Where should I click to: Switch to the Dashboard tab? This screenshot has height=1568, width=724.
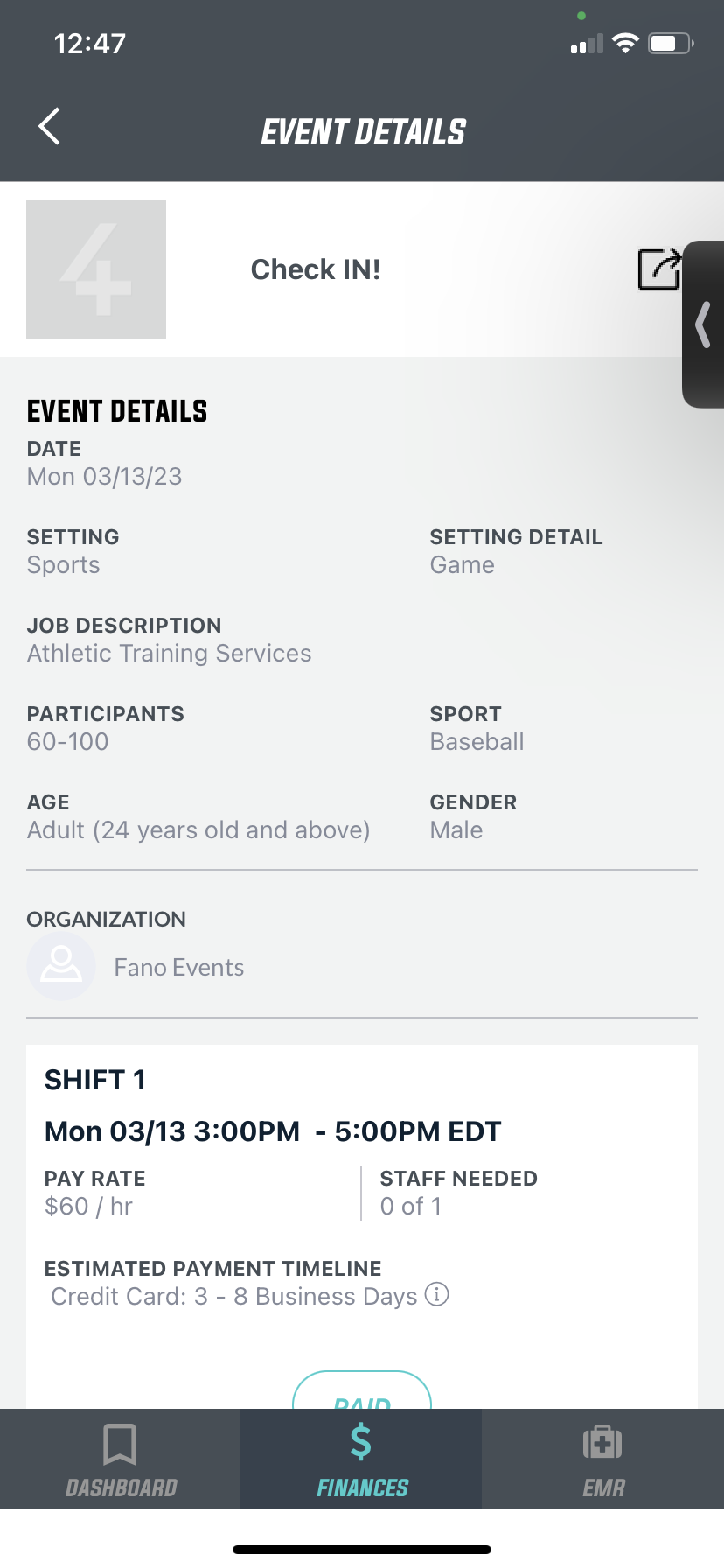(121, 1459)
